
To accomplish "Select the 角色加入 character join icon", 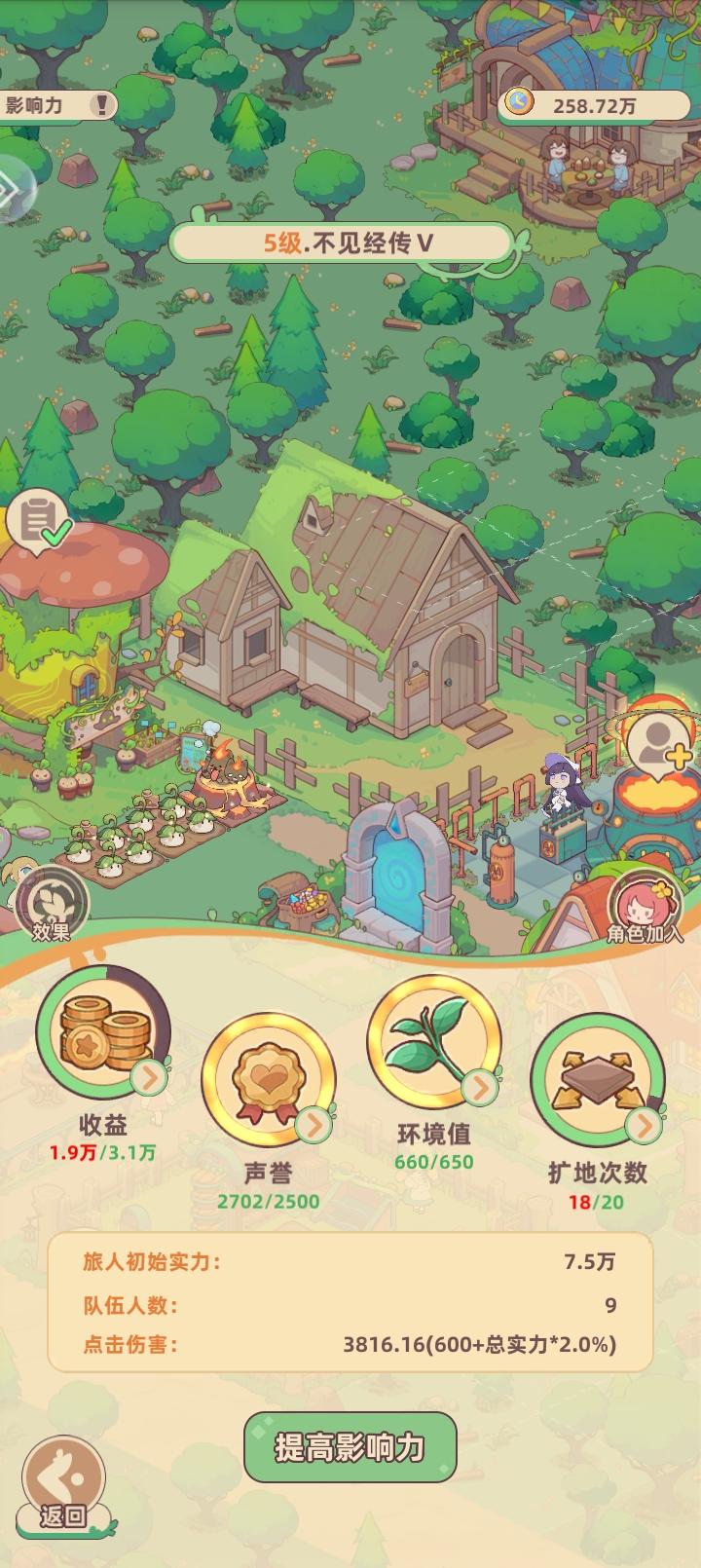I will point(643,904).
